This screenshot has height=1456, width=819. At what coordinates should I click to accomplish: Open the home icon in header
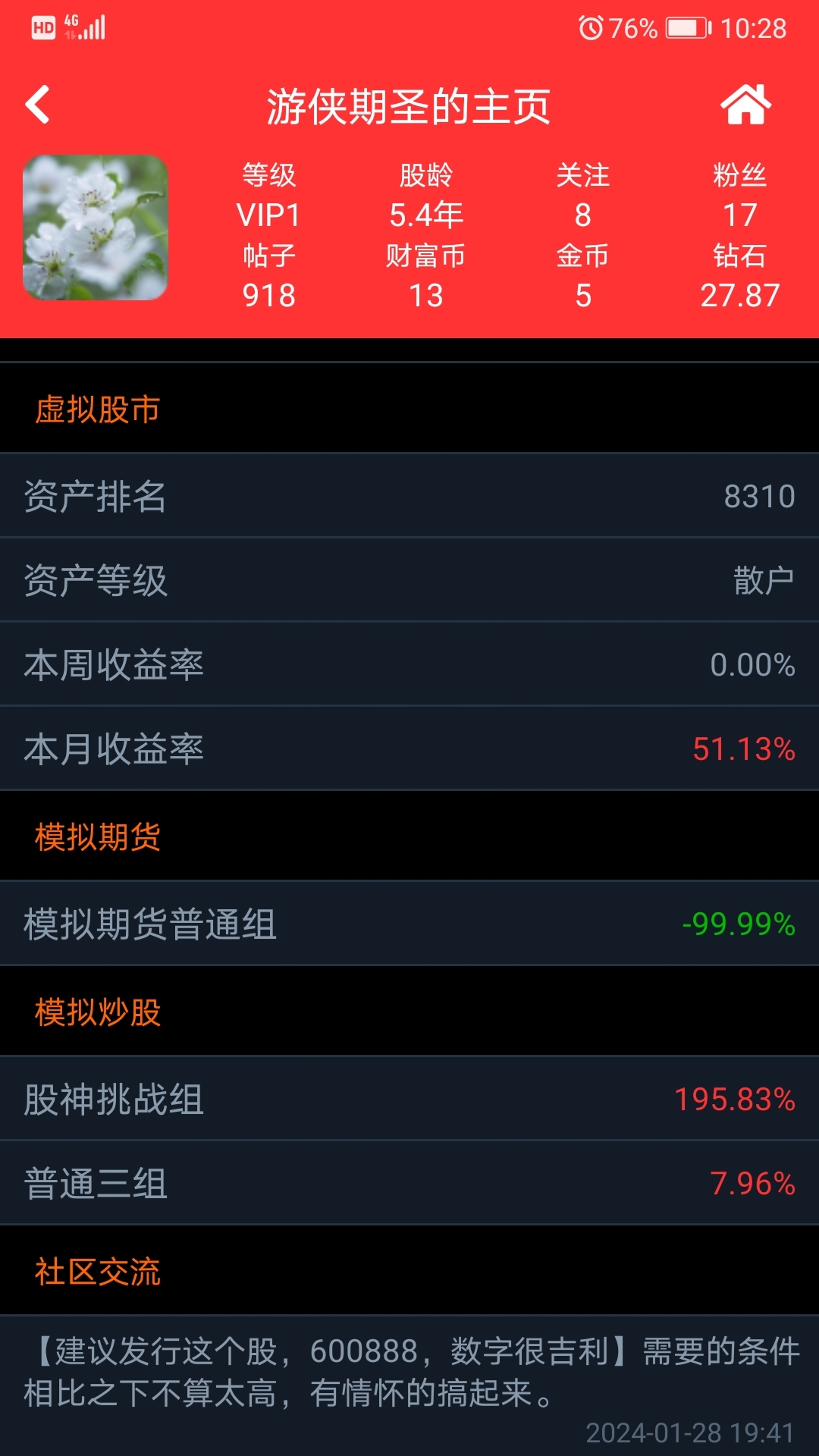(x=745, y=104)
